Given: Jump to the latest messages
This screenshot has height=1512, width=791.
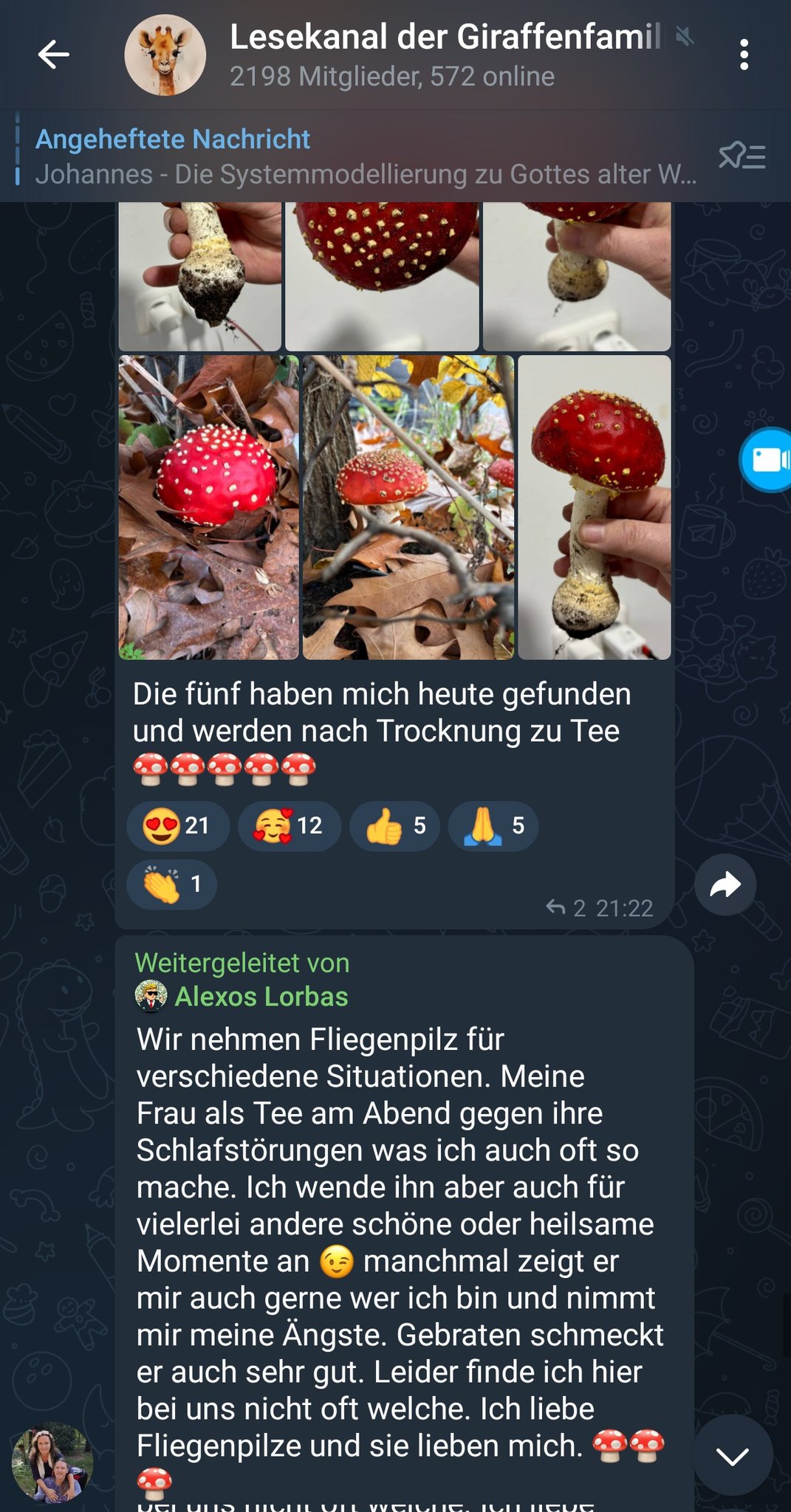Looking at the screenshot, I should click(732, 1455).
